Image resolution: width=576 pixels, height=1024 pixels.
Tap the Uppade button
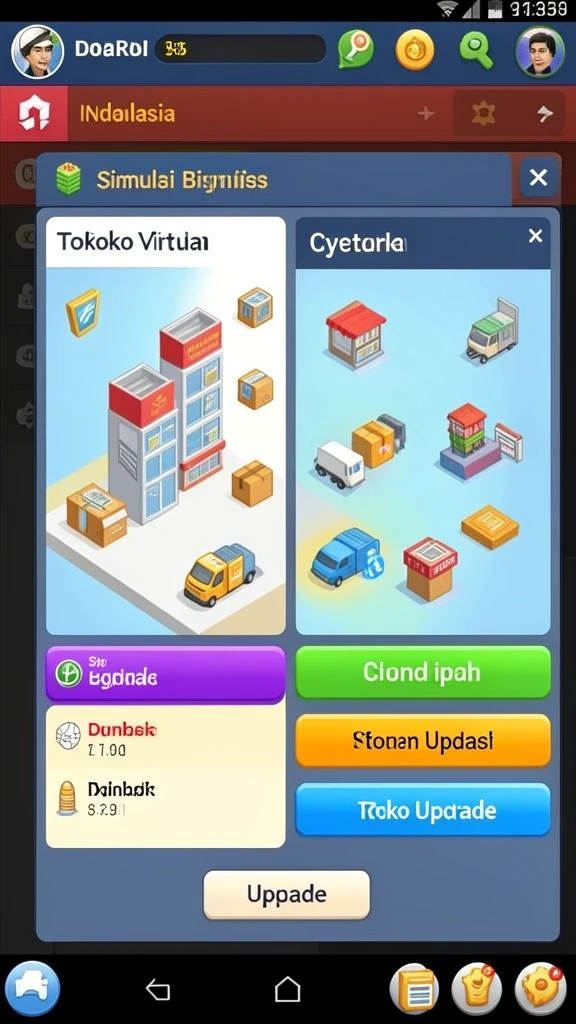click(x=287, y=894)
